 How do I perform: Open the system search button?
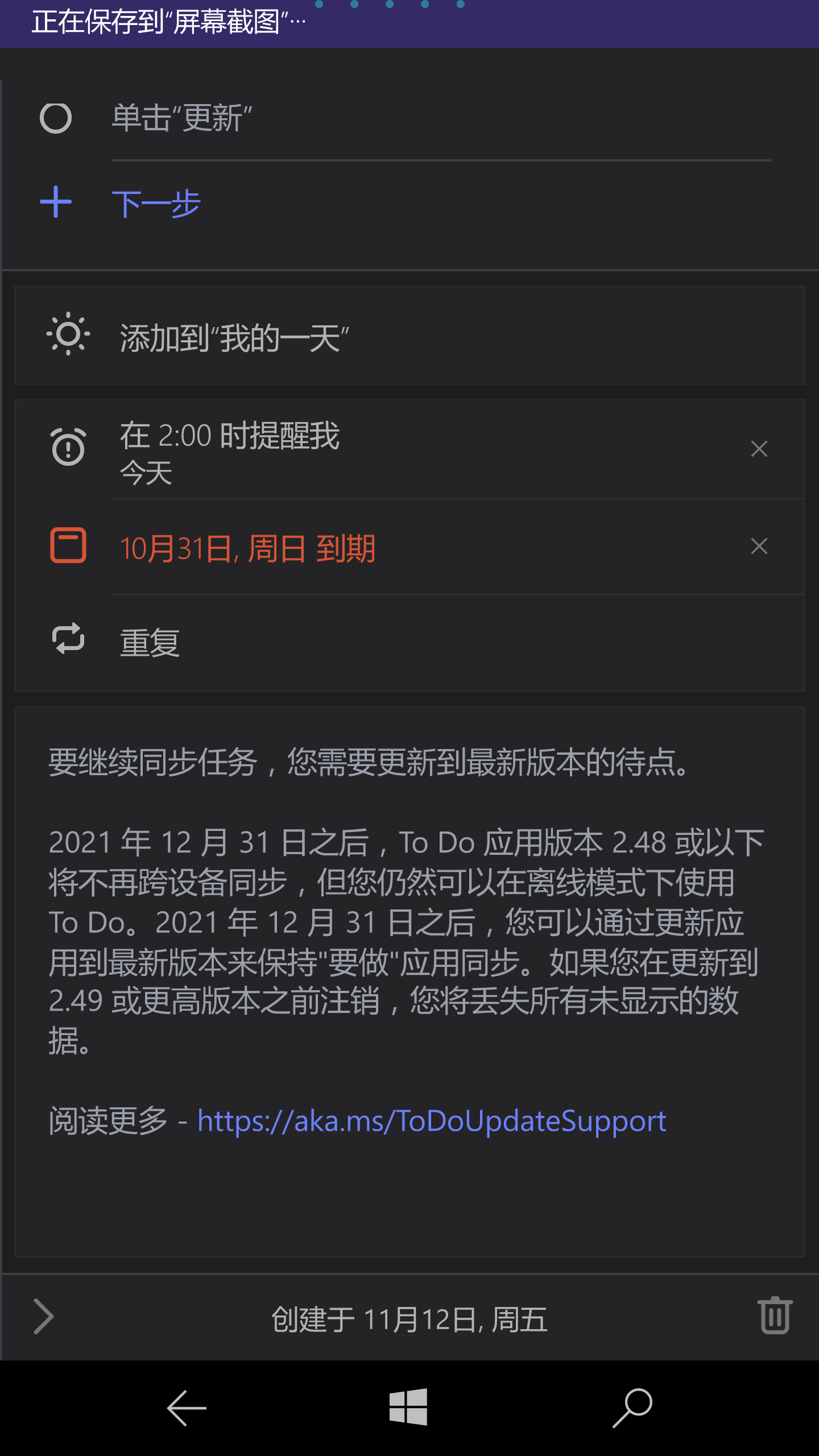point(632,1408)
